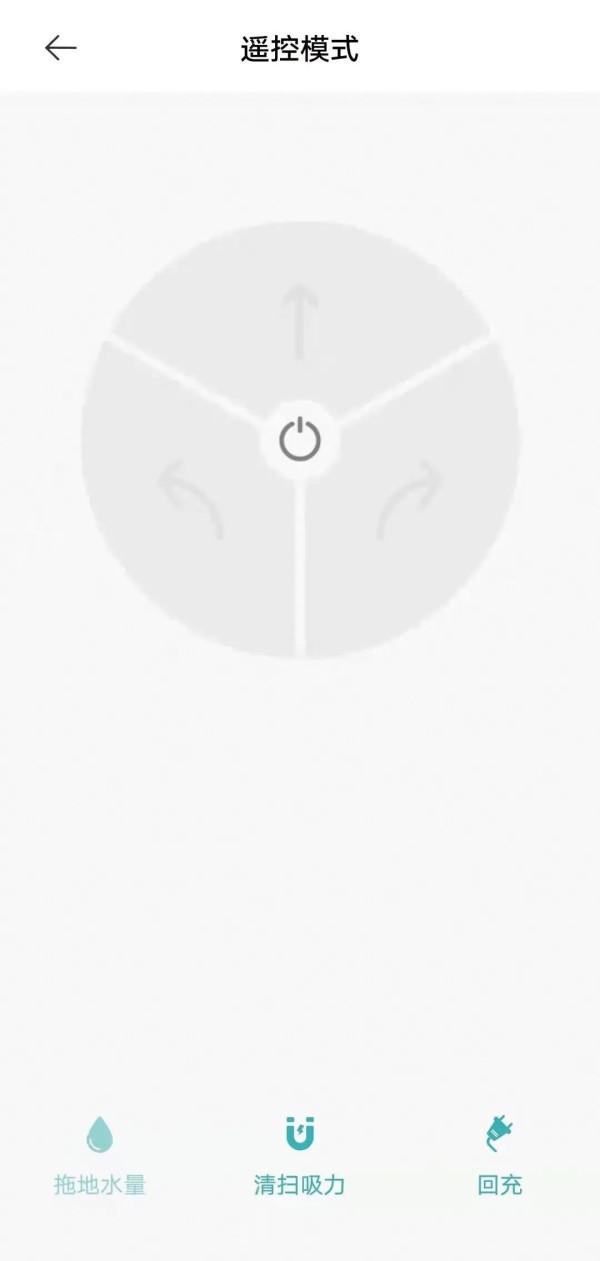Image resolution: width=600 pixels, height=1261 pixels.
Task: Turn the robot left with the left arrow
Action: 190,498
